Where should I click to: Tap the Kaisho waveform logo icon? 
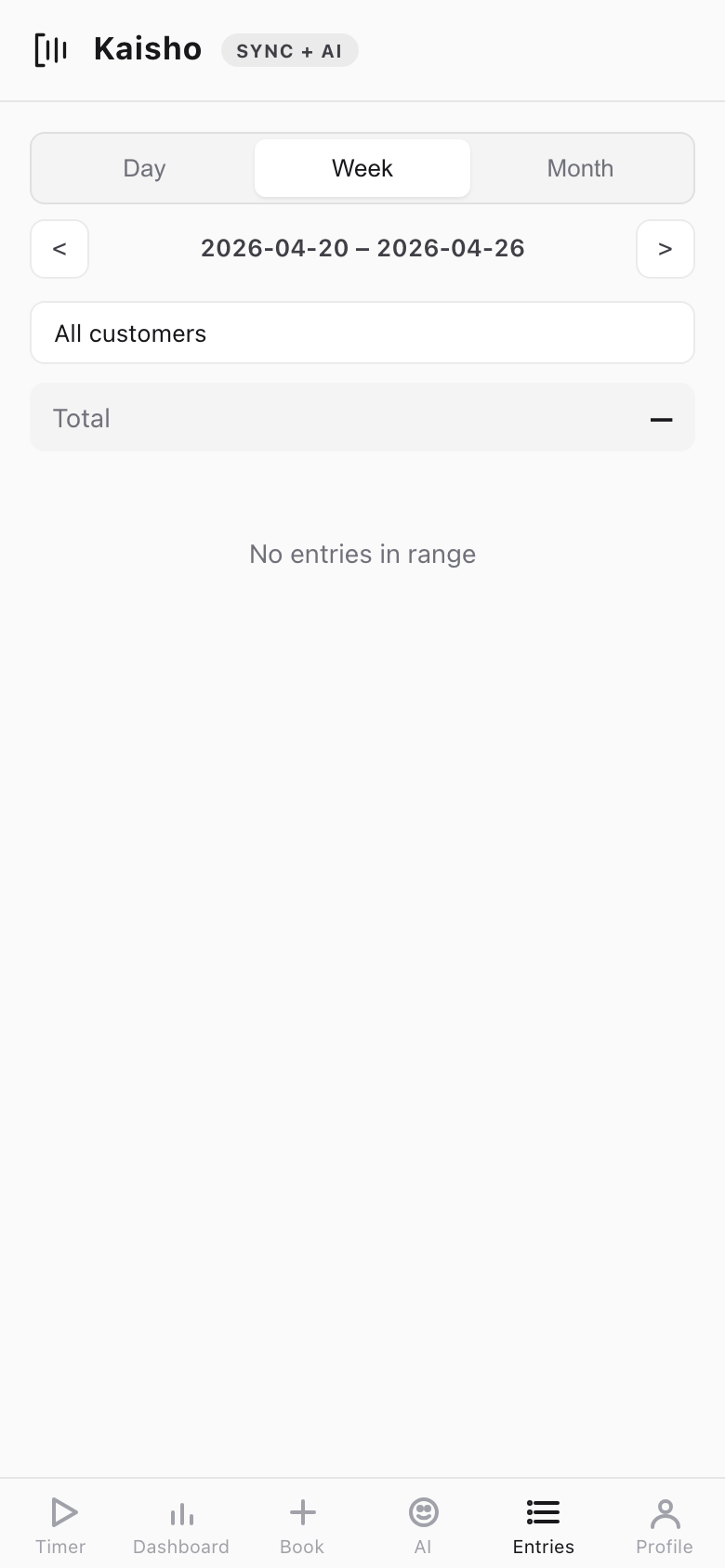50,50
